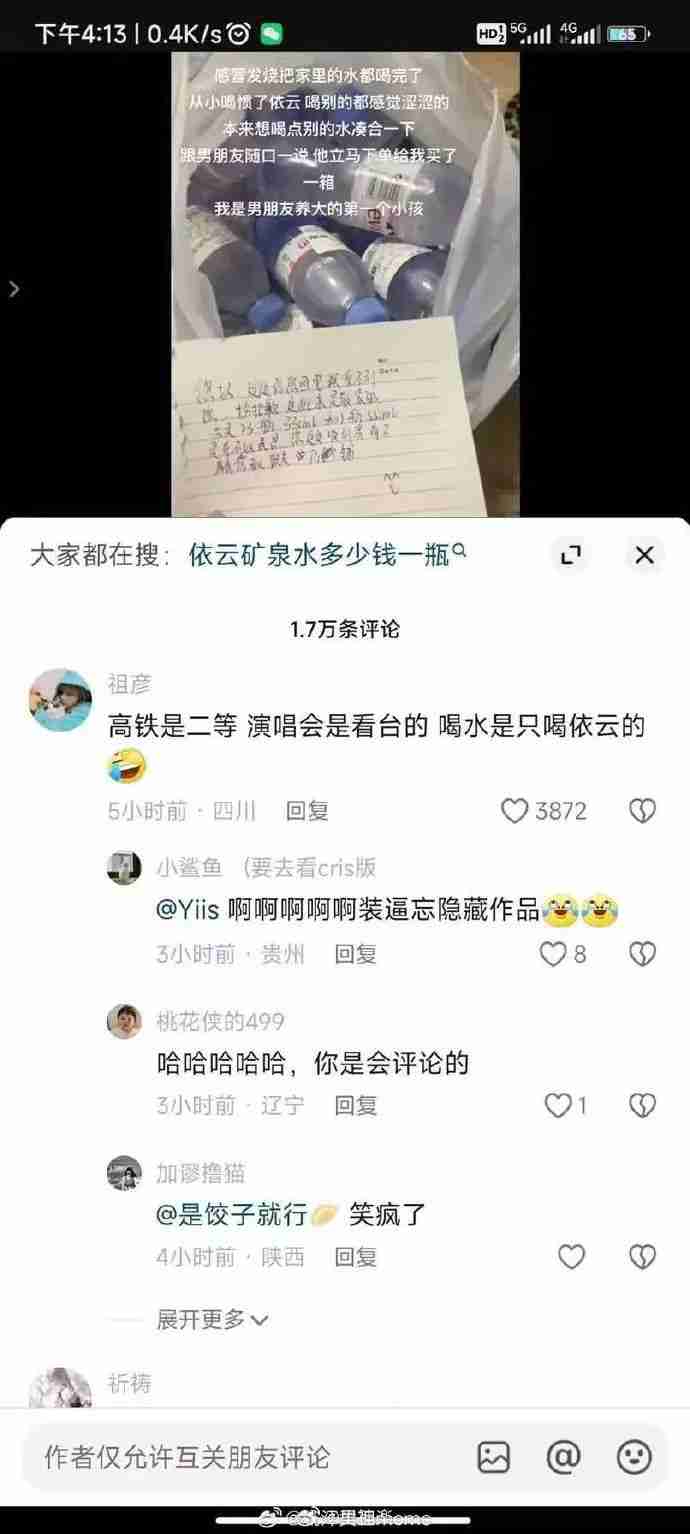Dislike 祖彦's comment
Viewport: 690px width, 1534px height.
(x=642, y=810)
